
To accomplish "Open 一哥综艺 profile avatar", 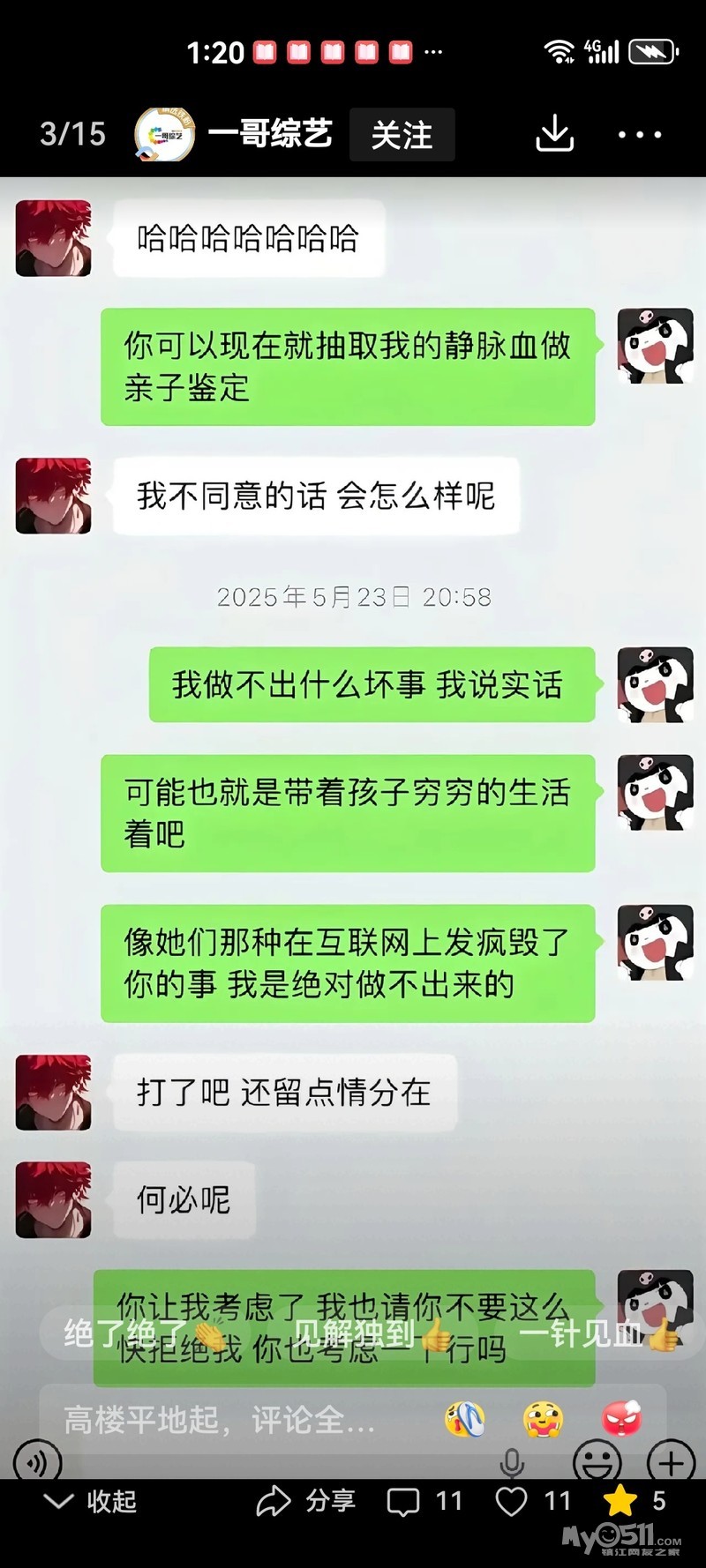I will click(164, 134).
